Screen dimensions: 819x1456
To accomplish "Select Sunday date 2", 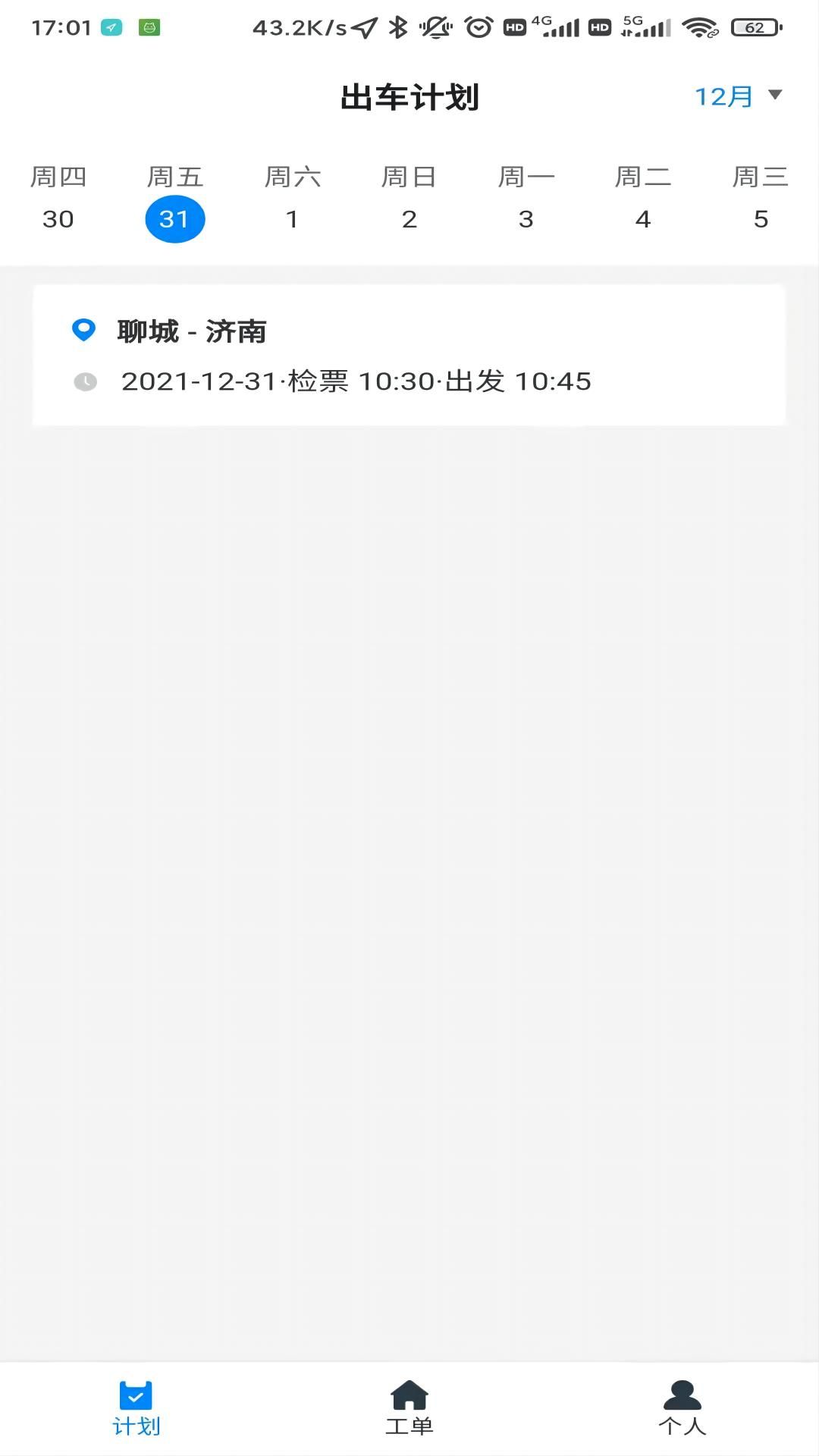I will pos(409,218).
